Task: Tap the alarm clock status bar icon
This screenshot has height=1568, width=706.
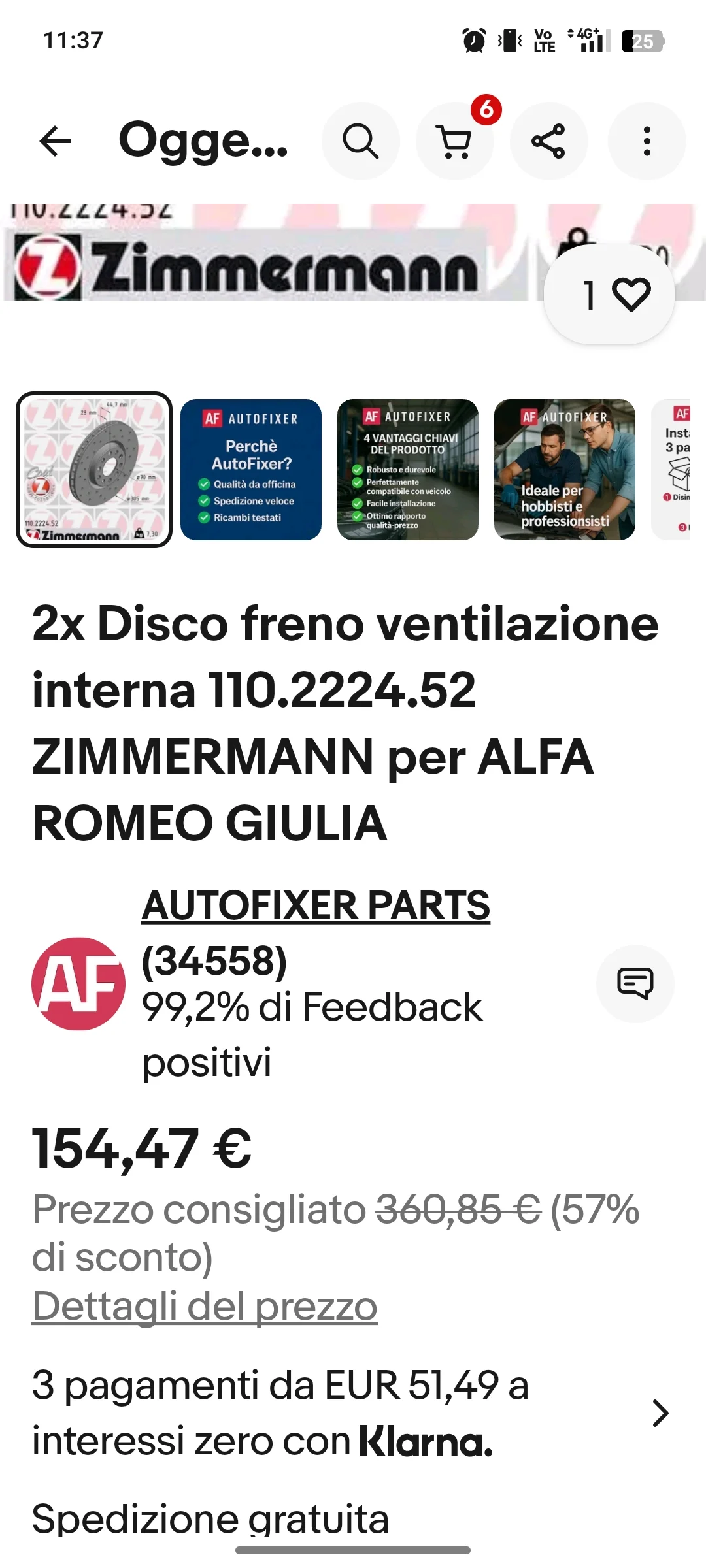Action: pyautogui.click(x=473, y=41)
